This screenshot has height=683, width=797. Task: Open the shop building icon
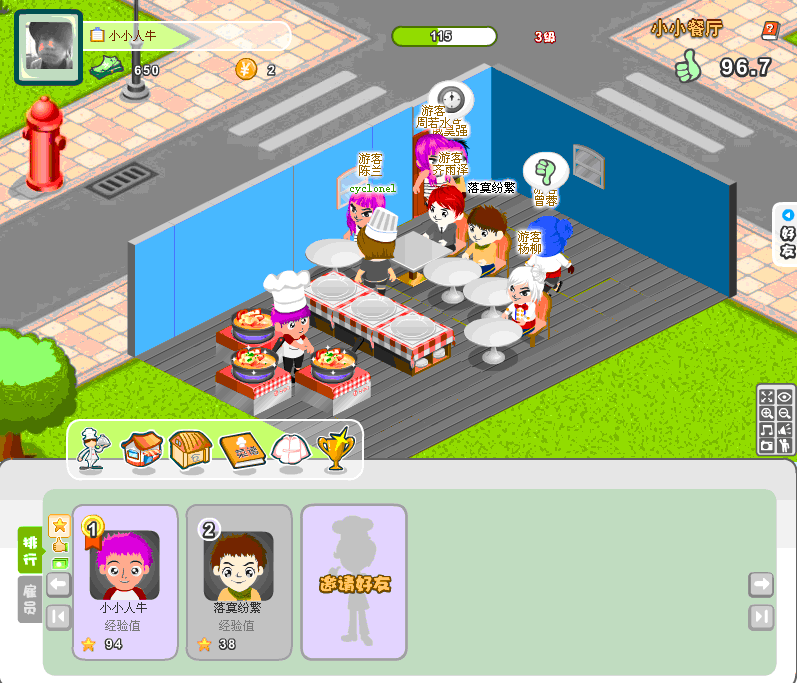pyautogui.click(x=143, y=449)
